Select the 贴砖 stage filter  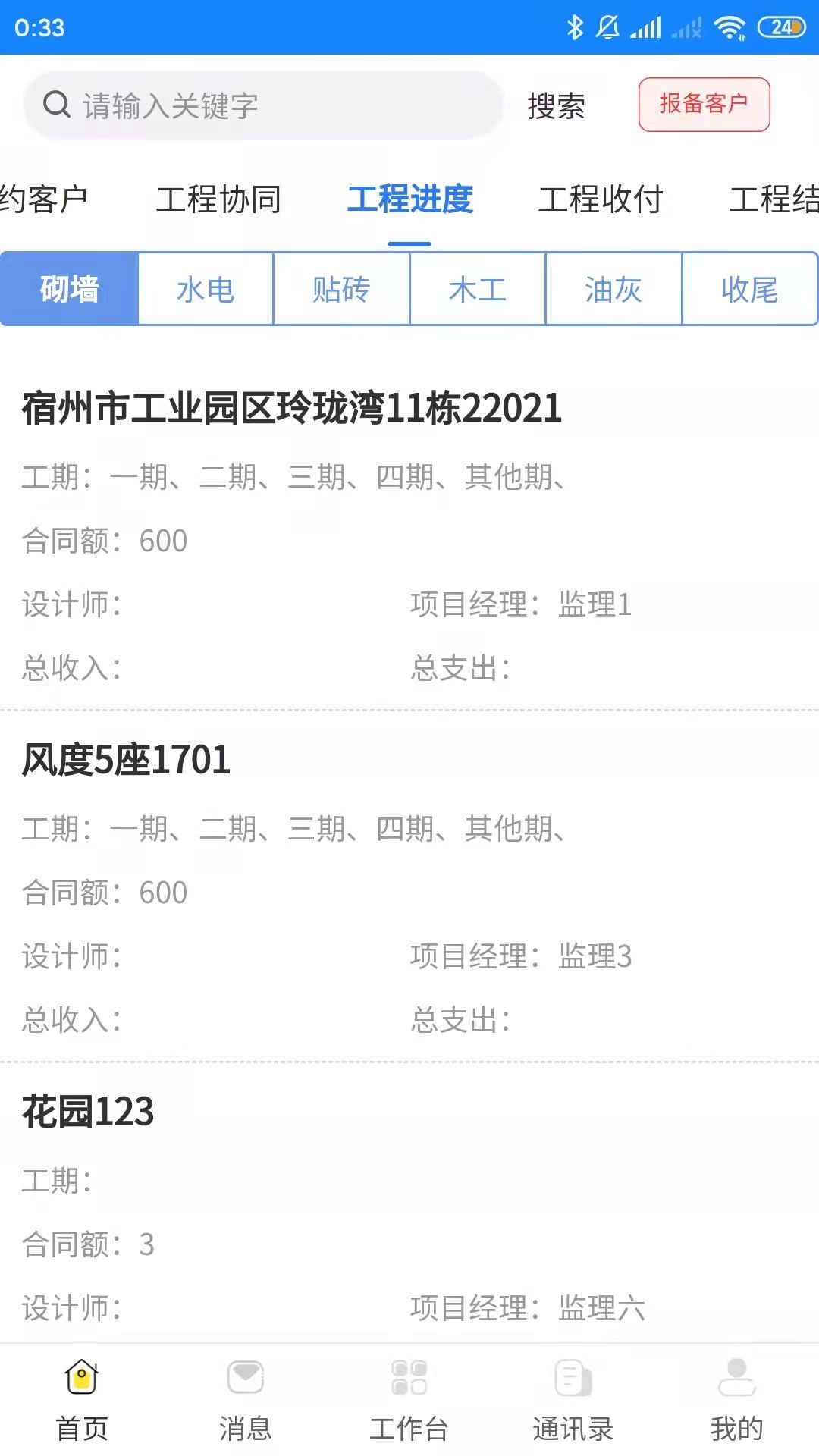340,289
